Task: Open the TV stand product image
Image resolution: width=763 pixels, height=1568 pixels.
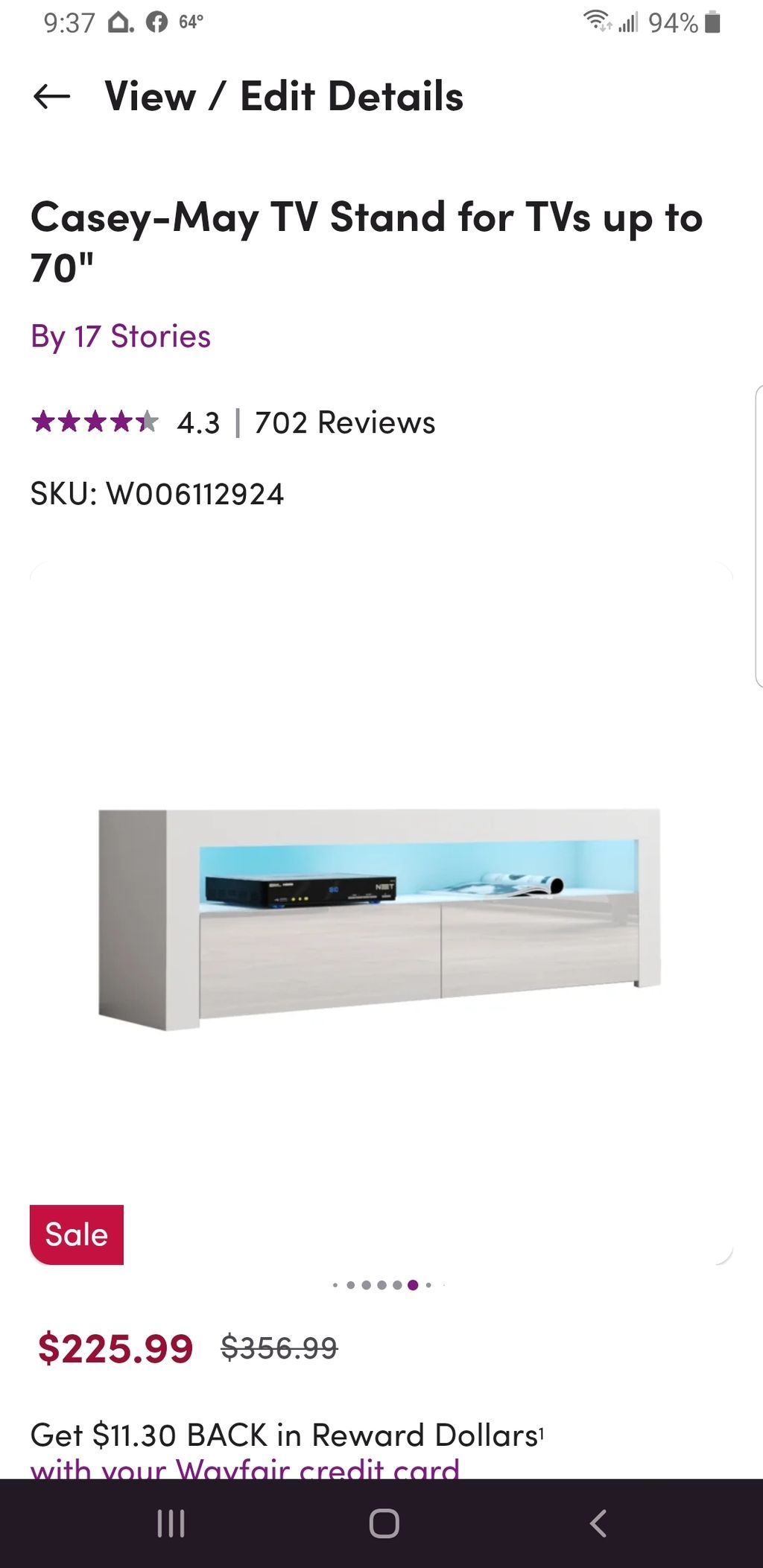Action: click(380, 916)
